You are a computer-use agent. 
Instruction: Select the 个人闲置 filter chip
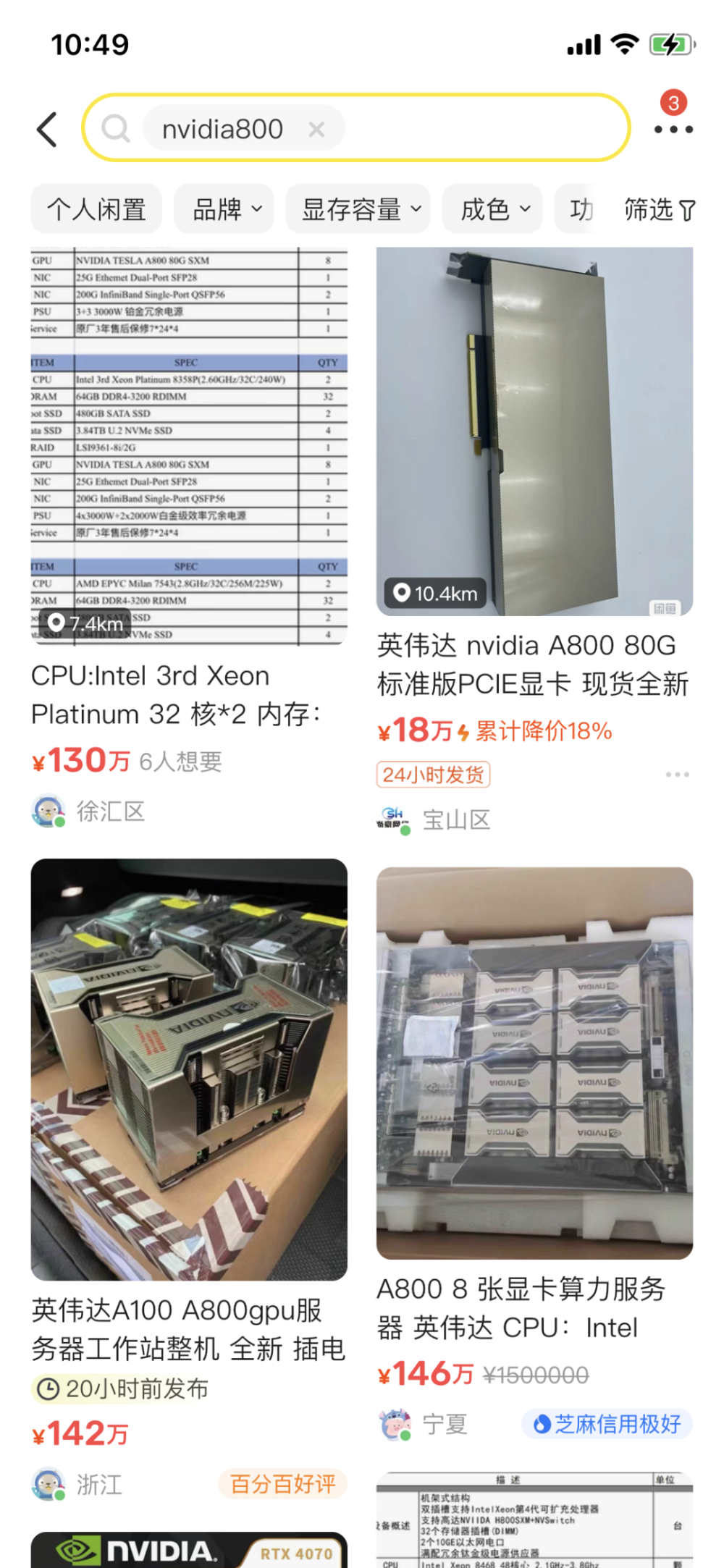tap(96, 210)
